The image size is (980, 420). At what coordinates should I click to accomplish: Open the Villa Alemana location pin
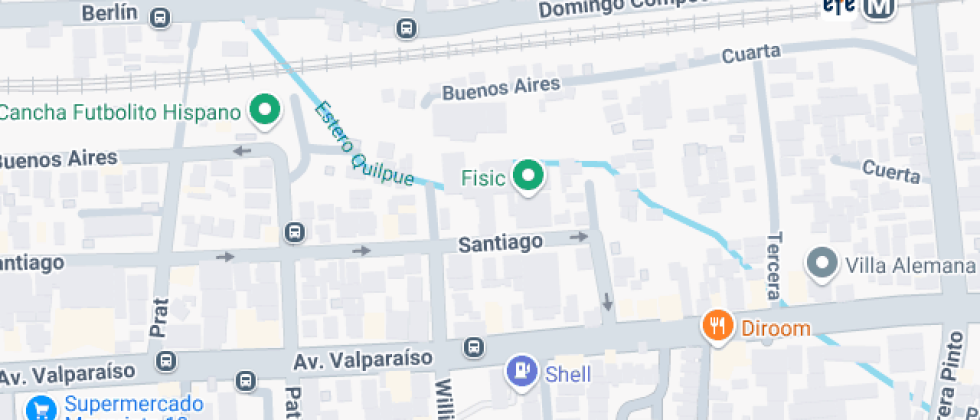[822, 265]
